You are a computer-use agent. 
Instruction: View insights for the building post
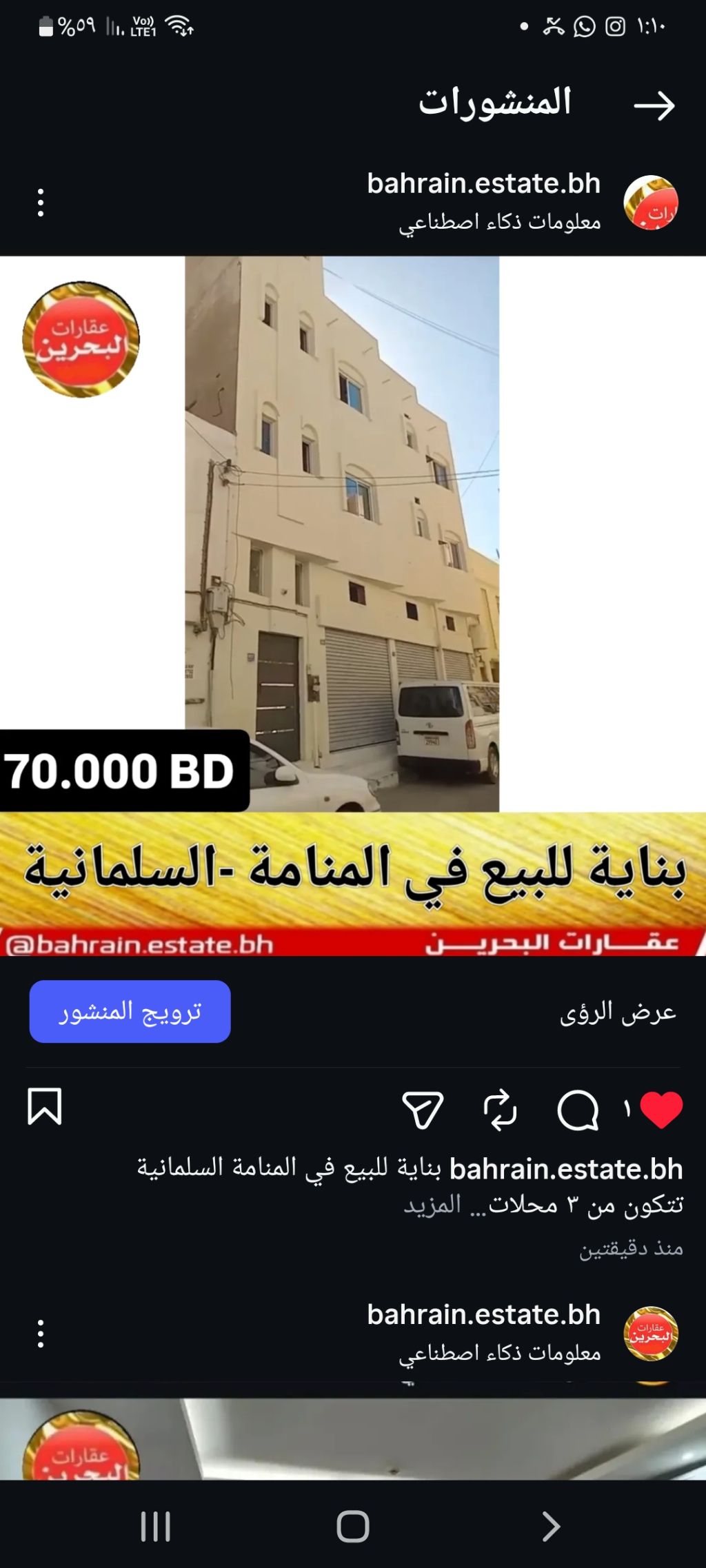pos(618,1012)
